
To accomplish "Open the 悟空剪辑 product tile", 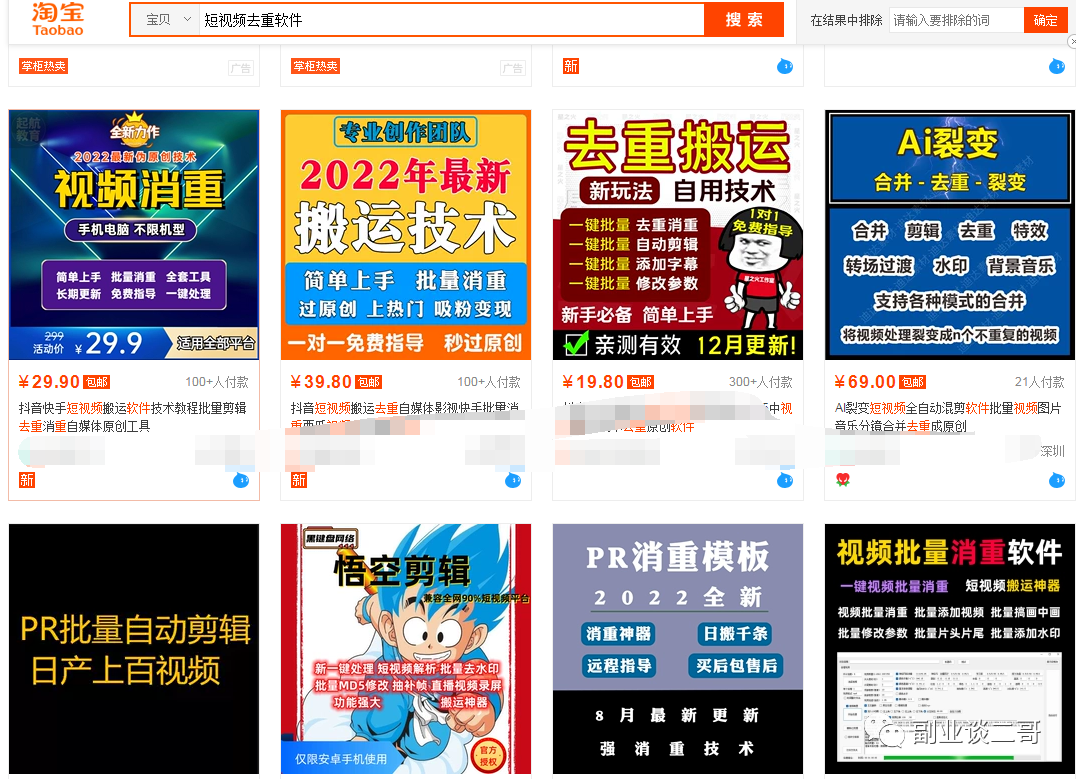I will pos(406,648).
